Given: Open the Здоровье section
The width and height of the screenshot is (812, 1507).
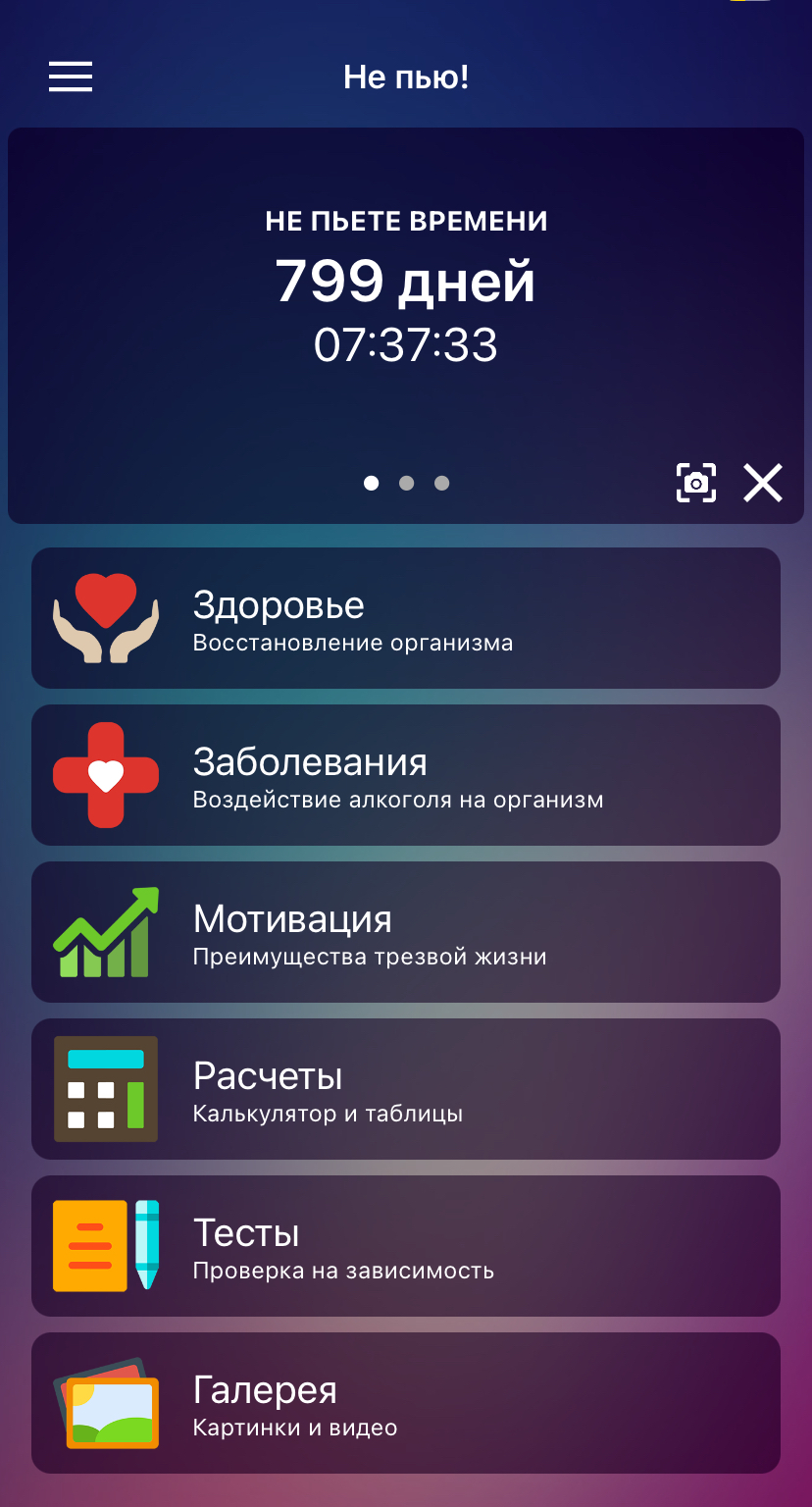Looking at the screenshot, I should [406, 618].
